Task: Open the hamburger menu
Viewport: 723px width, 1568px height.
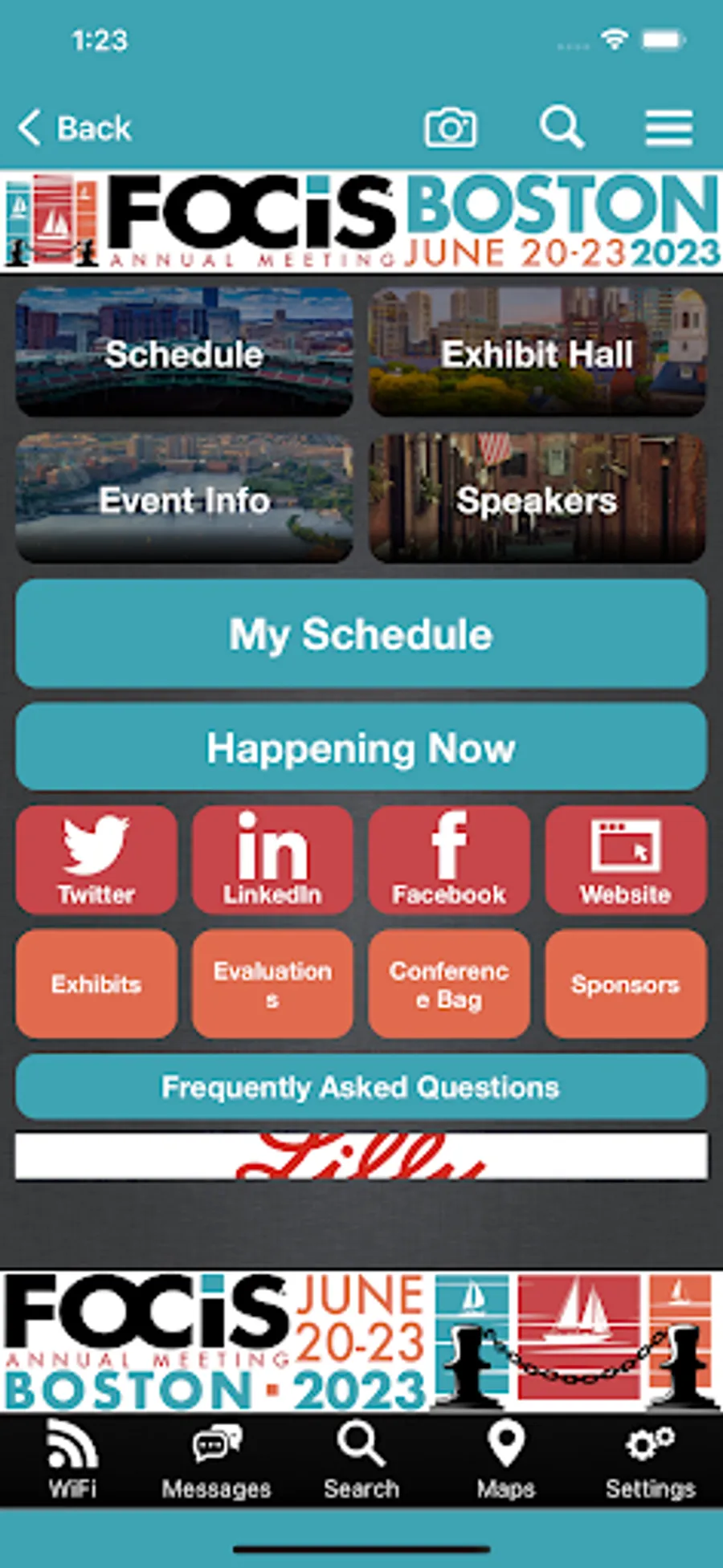Action: [668, 128]
